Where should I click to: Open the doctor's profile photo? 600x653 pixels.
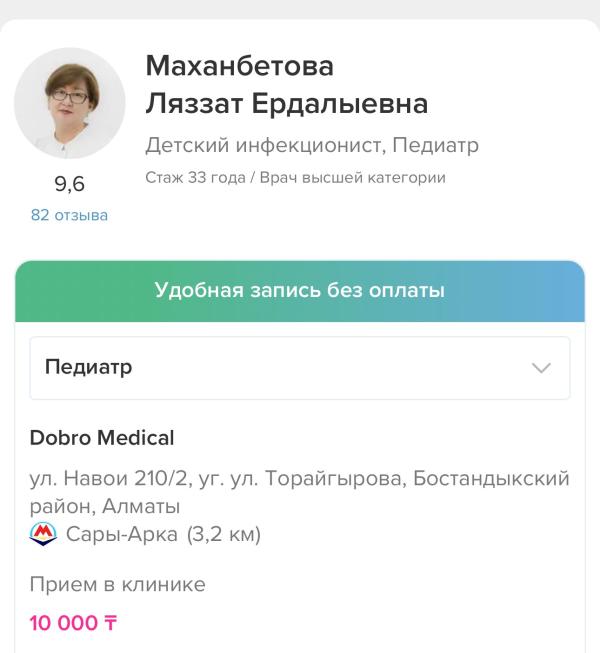pos(70,103)
